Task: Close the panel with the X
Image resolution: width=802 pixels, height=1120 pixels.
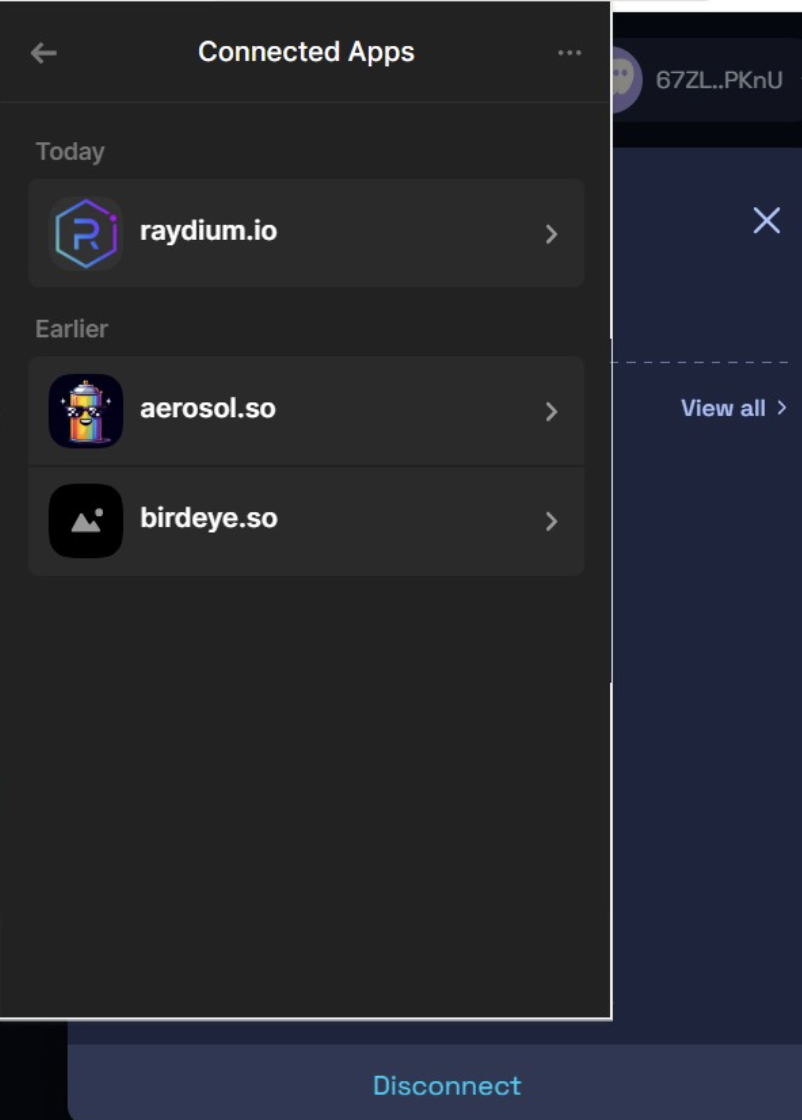Action: pos(766,220)
